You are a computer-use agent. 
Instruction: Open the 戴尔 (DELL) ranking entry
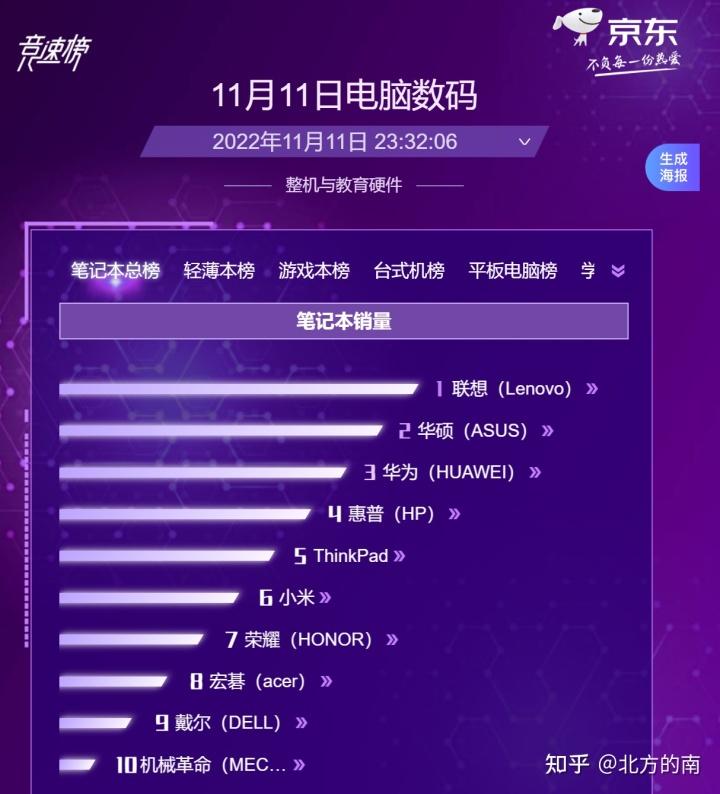[232, 722]
